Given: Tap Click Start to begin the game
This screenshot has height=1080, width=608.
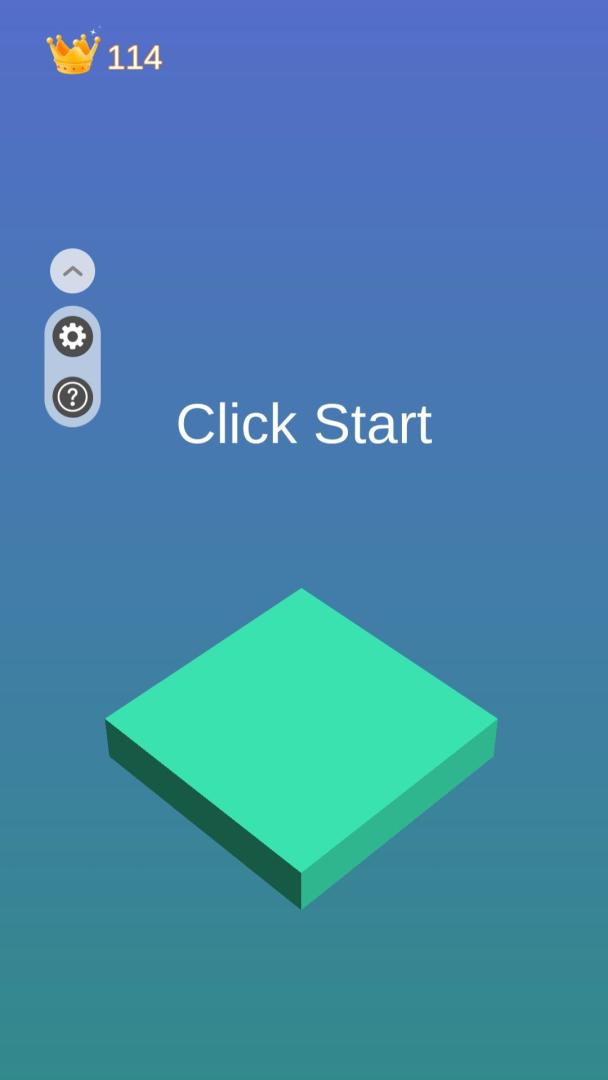Looking at the screenshot, I should coord(304,424).
